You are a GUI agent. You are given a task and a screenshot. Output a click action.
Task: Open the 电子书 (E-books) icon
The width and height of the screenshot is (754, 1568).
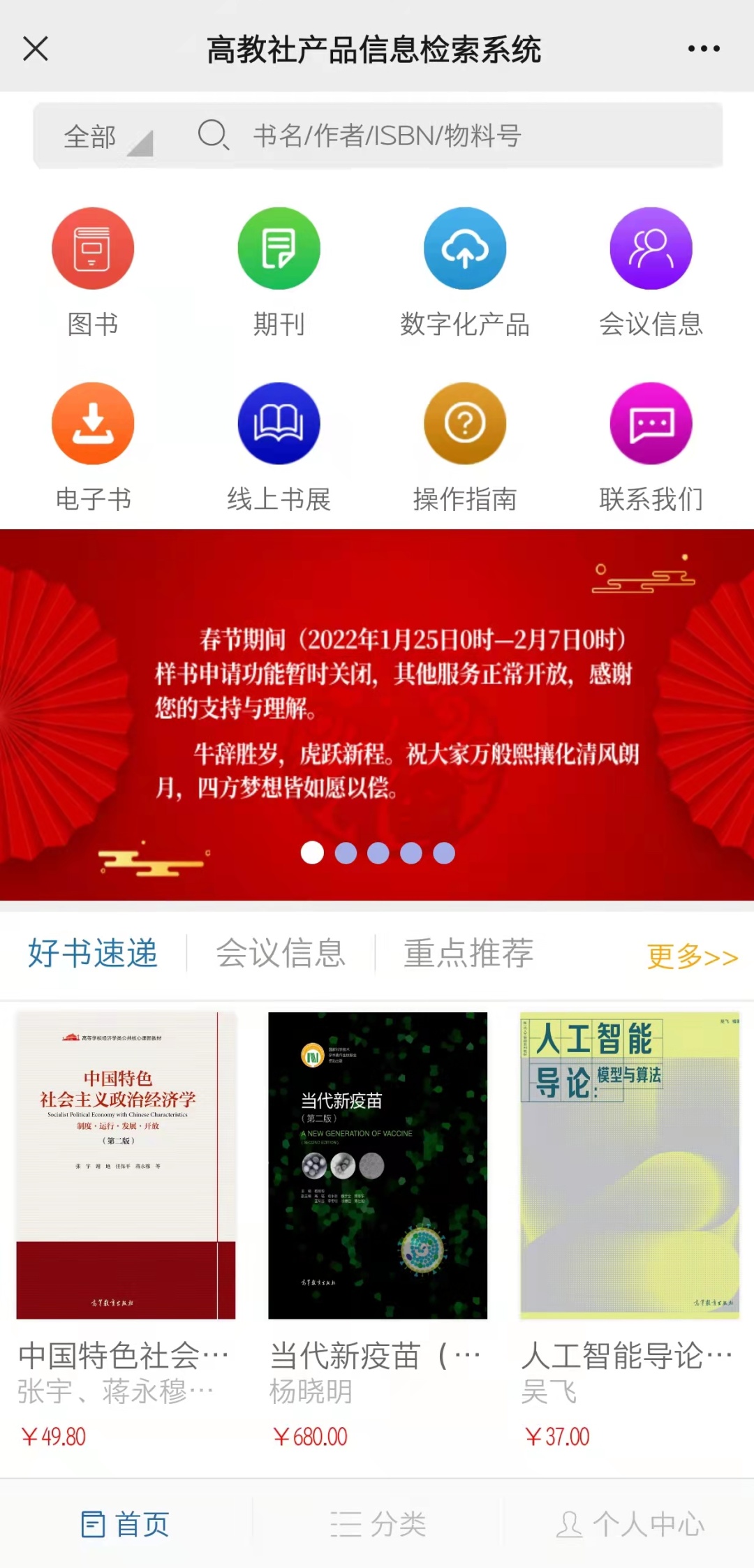click(93, 424)
